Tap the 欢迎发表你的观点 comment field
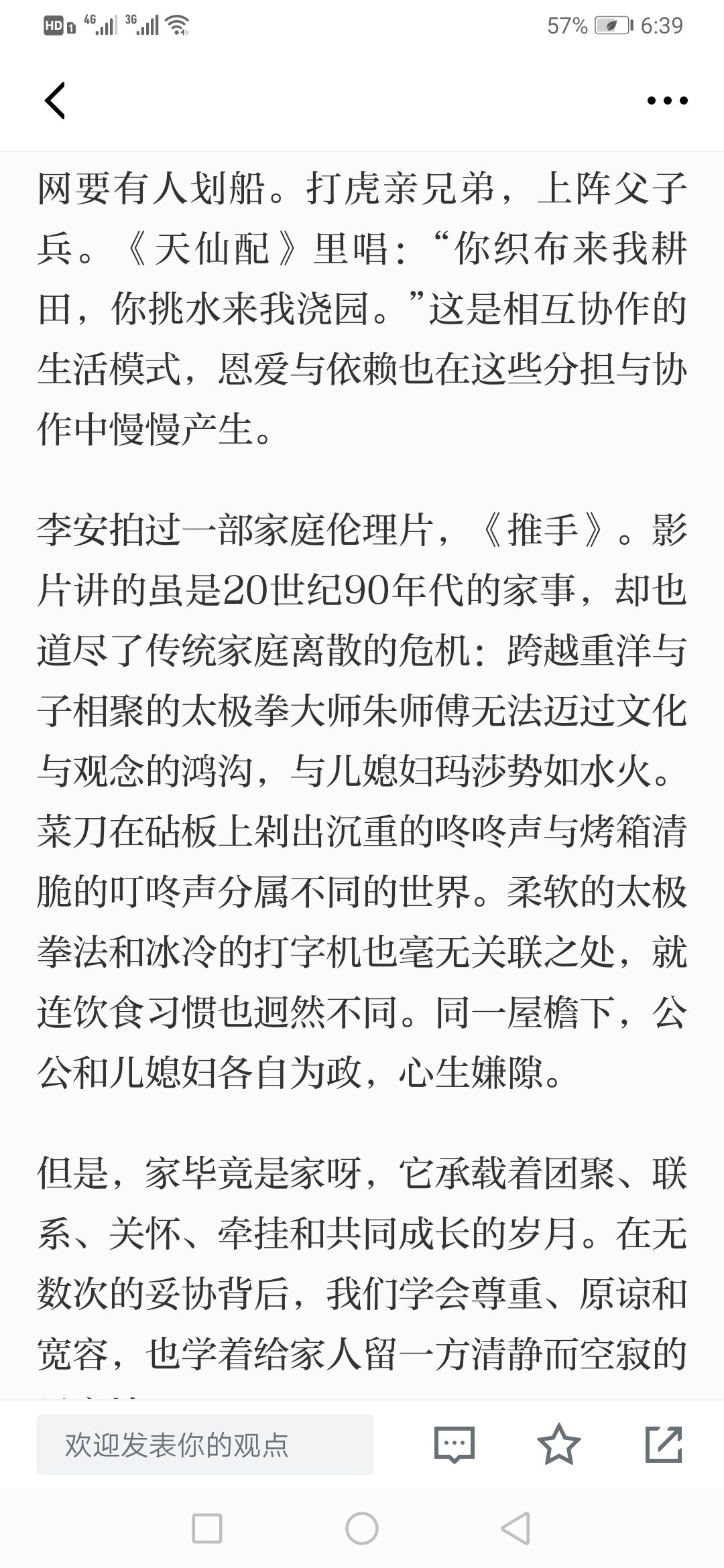 (205, 1445)
